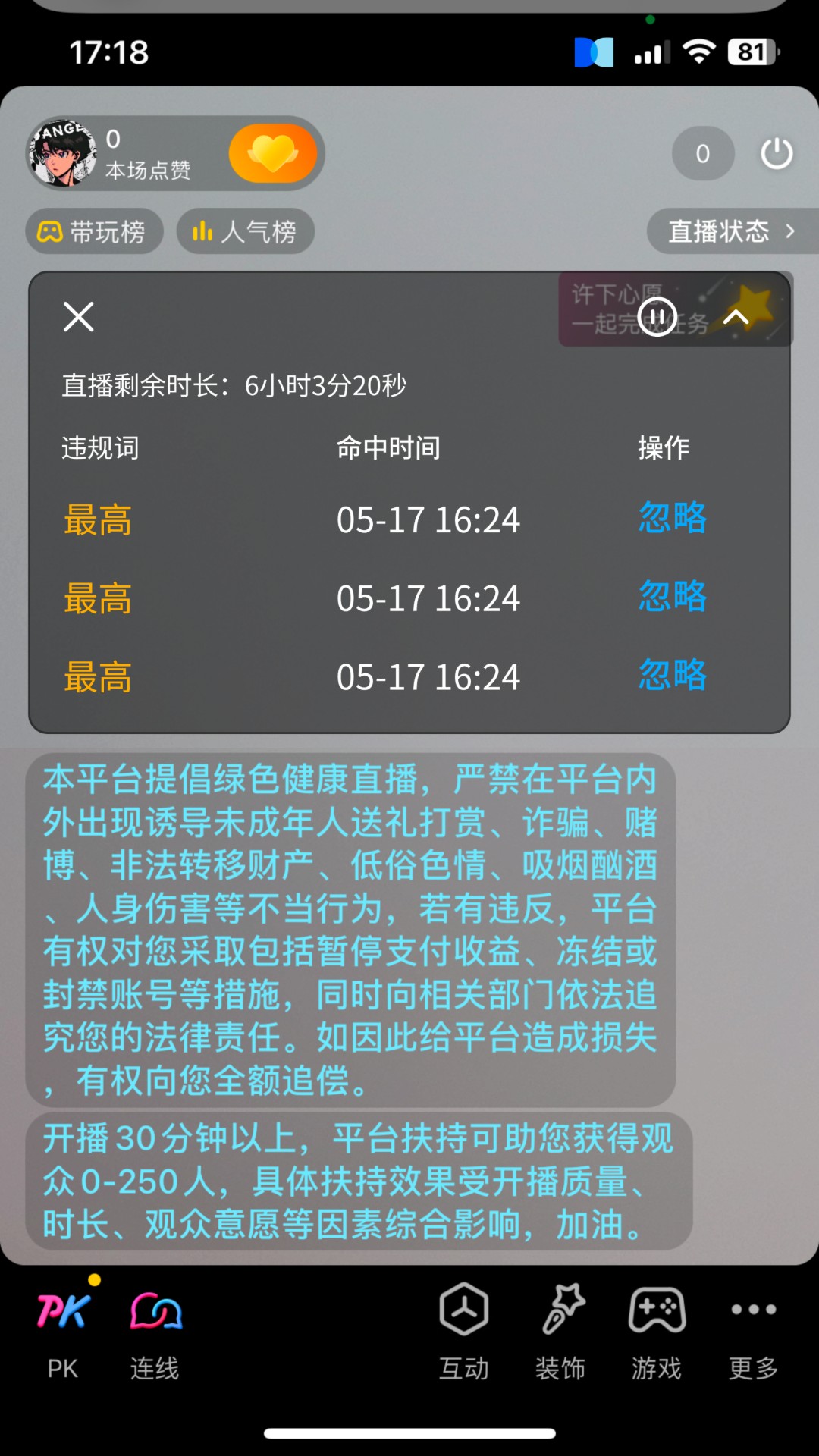The image size is (819, 1456).
Task: Click 忽略 on the last violation row
Action: pyautogui.click(x=672, y=675)
